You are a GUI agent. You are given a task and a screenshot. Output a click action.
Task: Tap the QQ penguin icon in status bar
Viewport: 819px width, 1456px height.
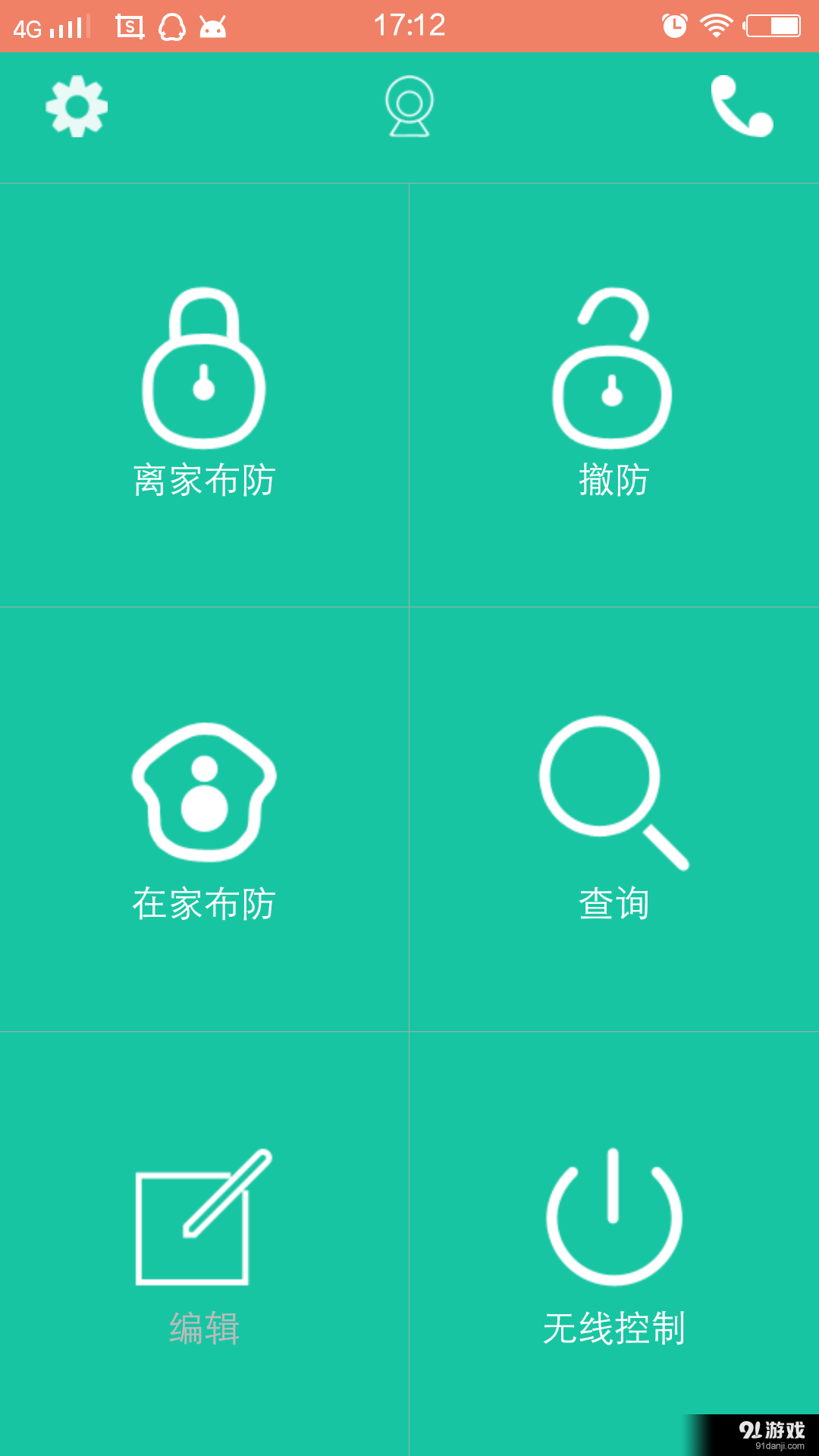pyautogui.click(x=171, y=25)
